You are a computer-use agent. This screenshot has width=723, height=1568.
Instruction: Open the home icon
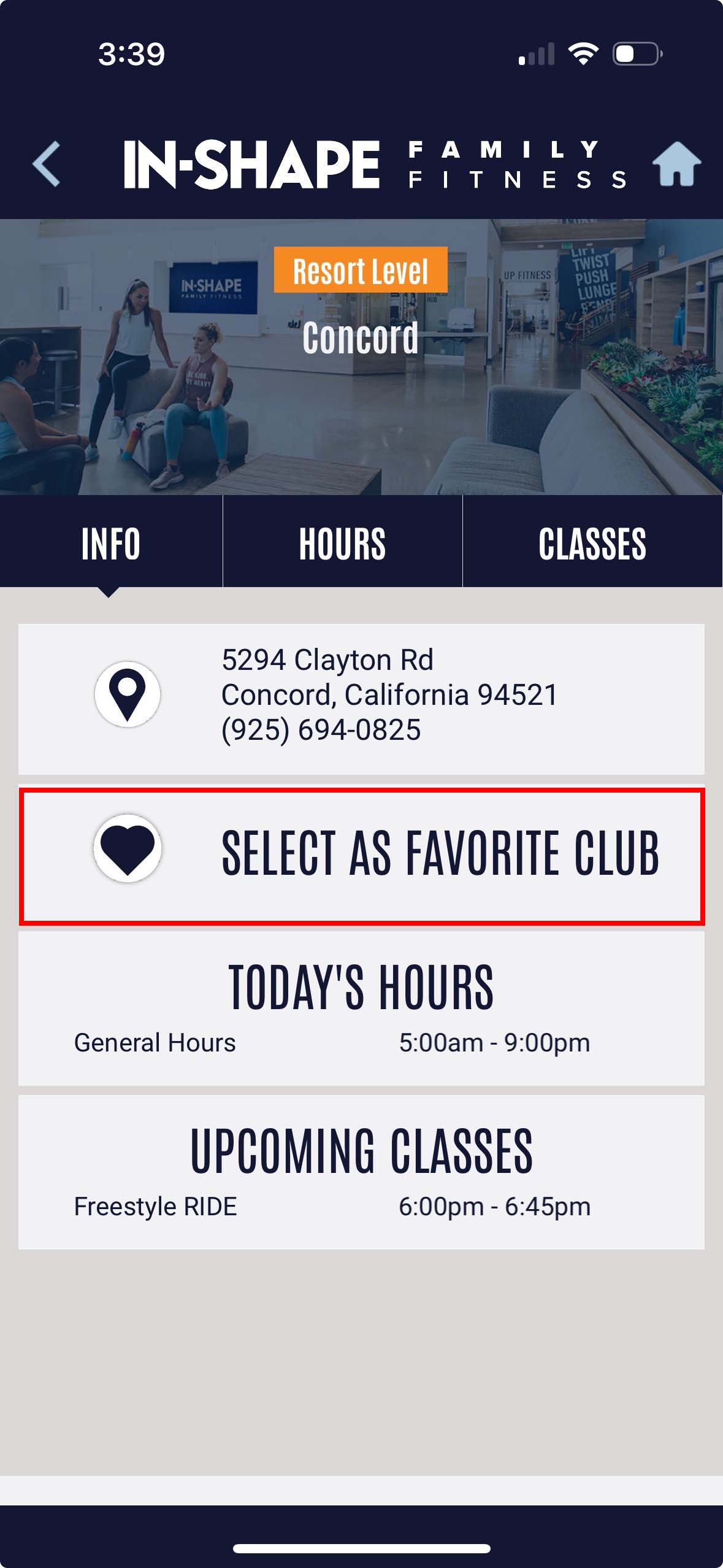676,164
